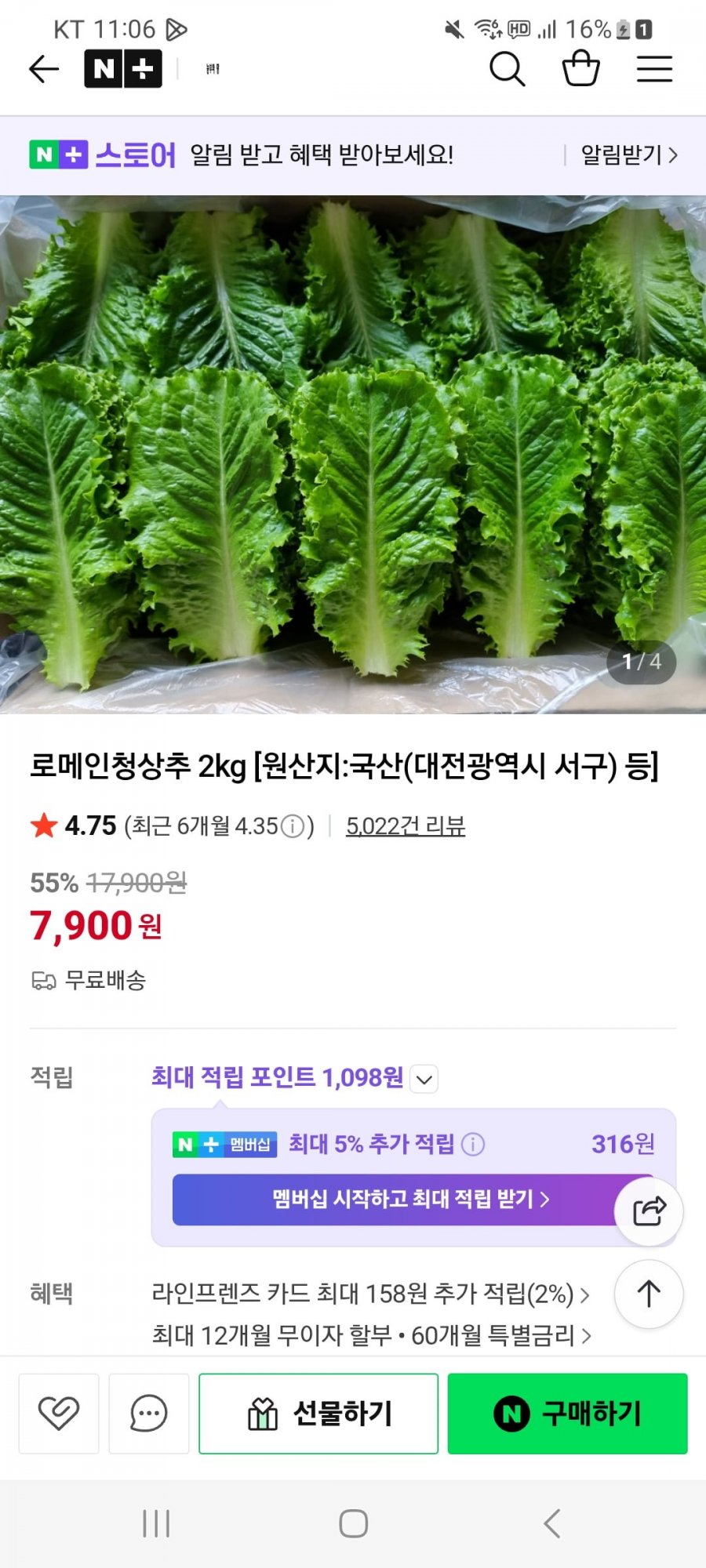Enable store notifications via 알림받기
The height and width of the screenshot is (1568, 706).
(625, 155)
